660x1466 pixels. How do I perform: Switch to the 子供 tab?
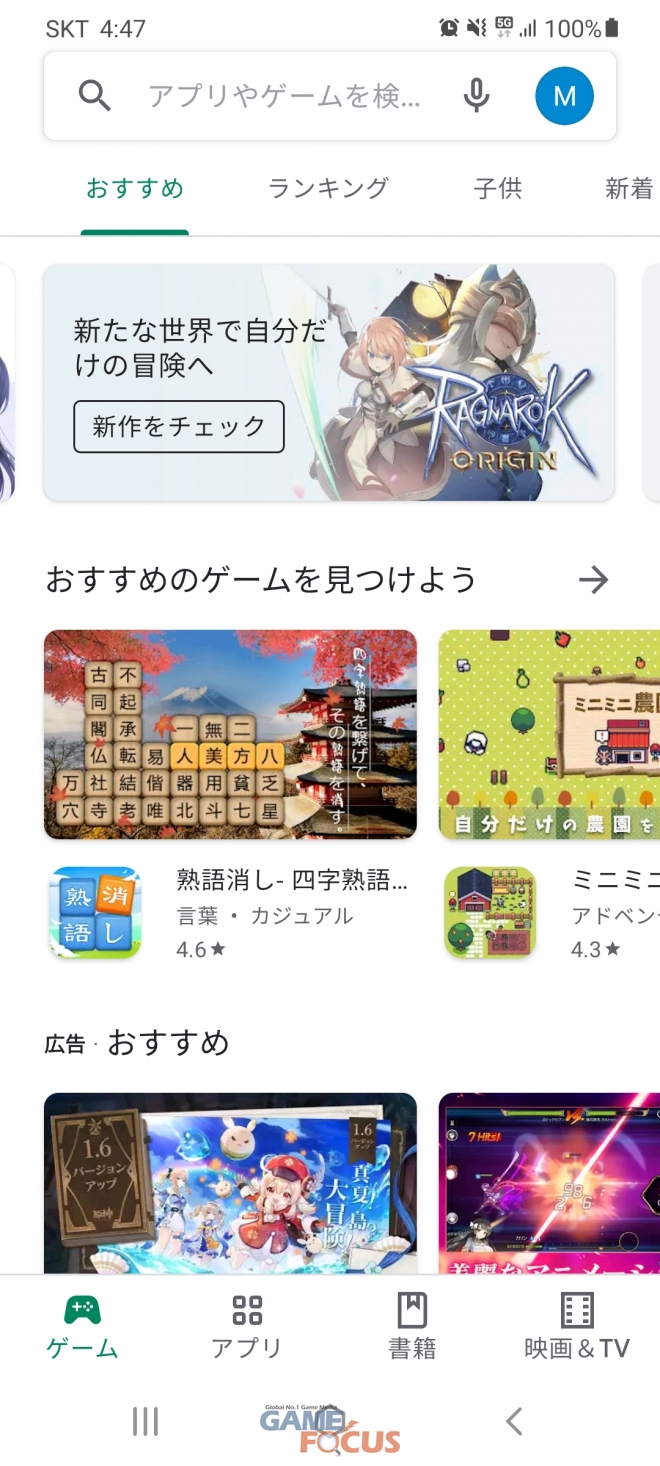pyautogui.click(x=497, y=188)
